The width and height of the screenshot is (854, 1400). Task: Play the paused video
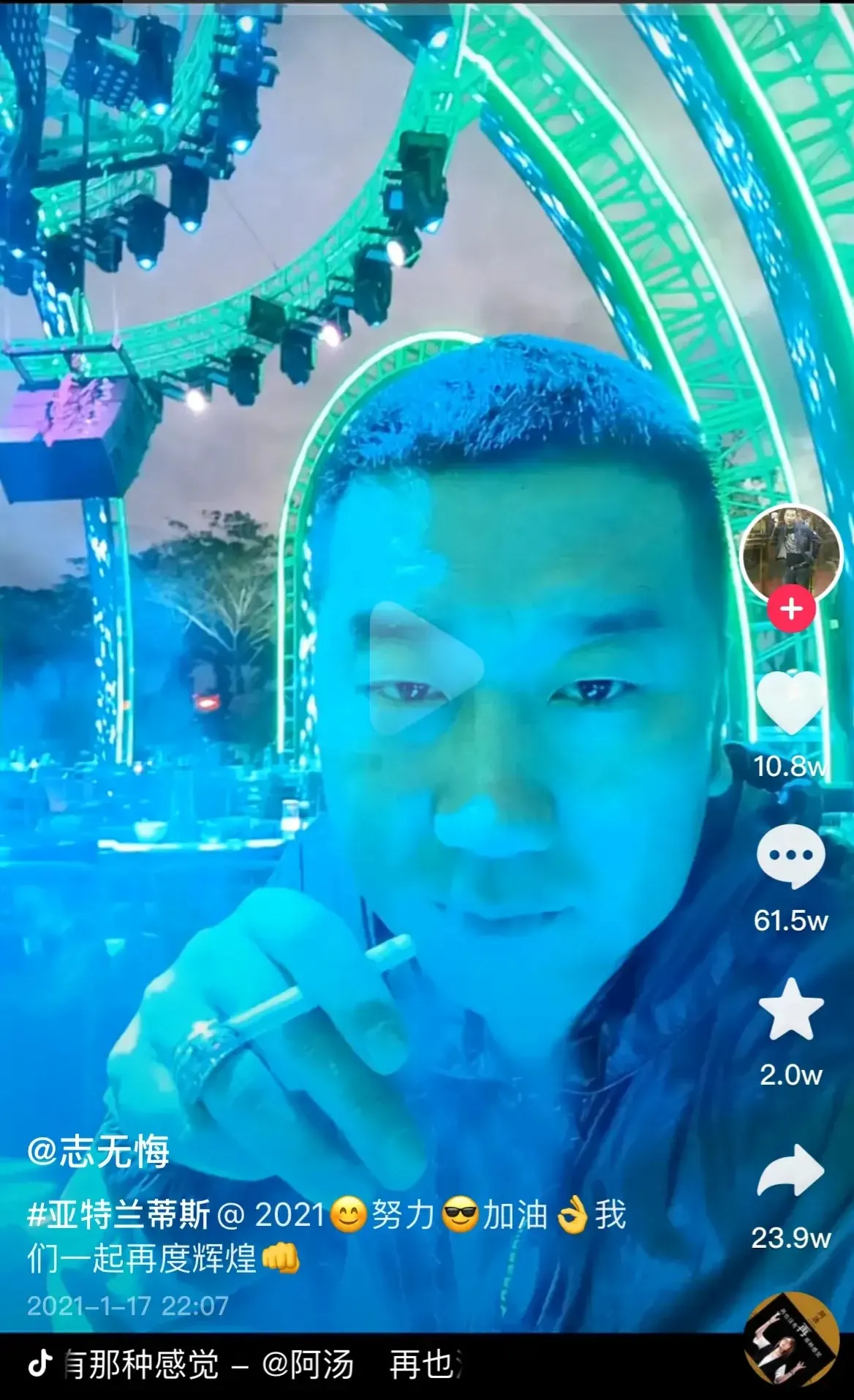click(x=426, y=669)
